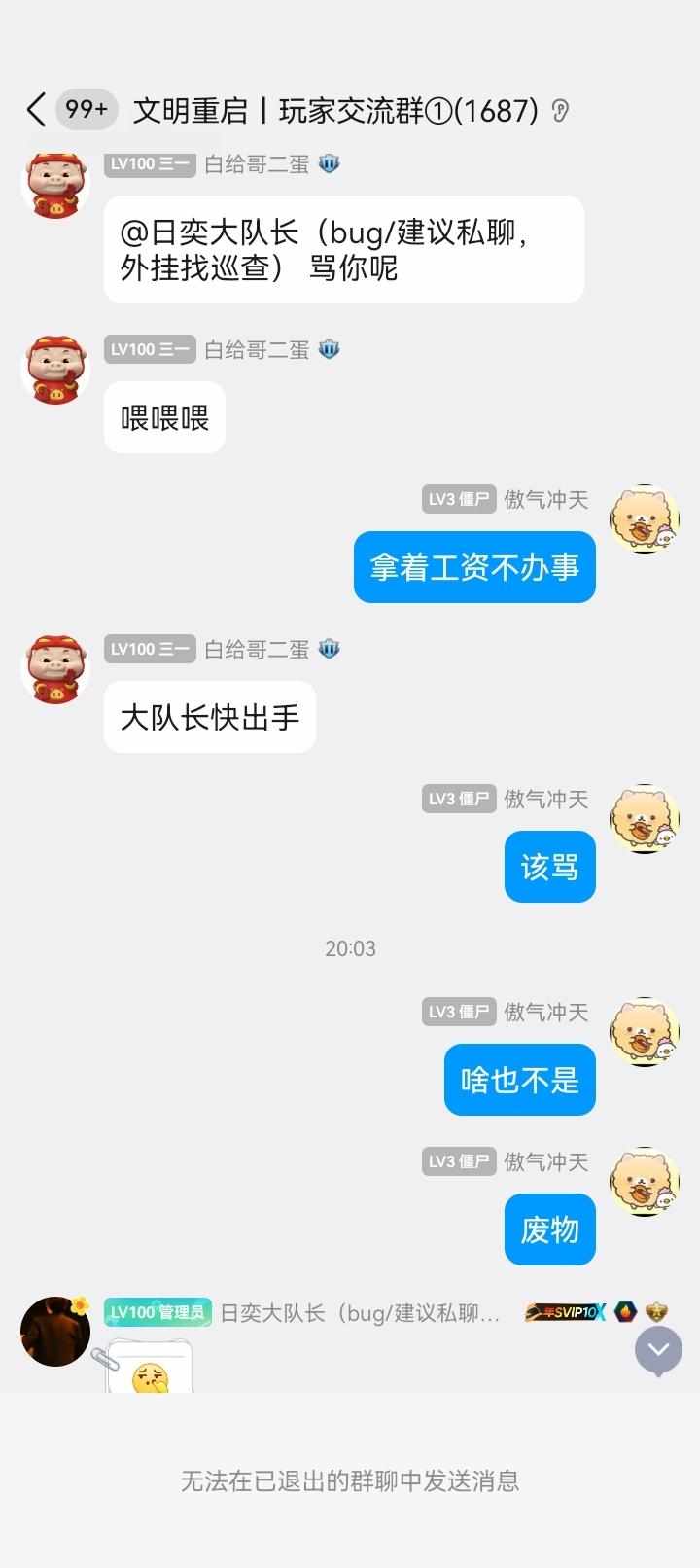Tap 白给哥二蛋's avatar beside "喂喂喂"
This screenshot has width=700, height=1568.
click(55, 370)
